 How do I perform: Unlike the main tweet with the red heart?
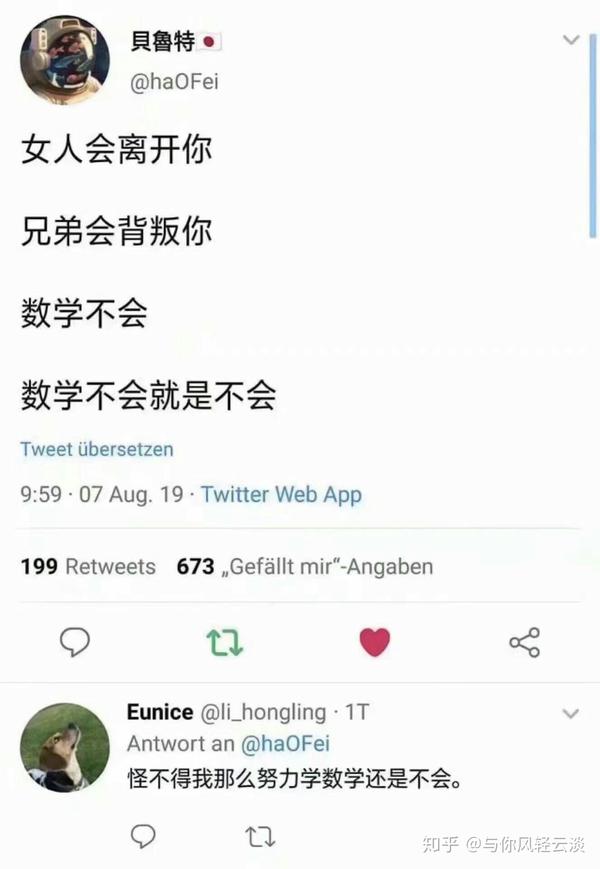point(374,642)
